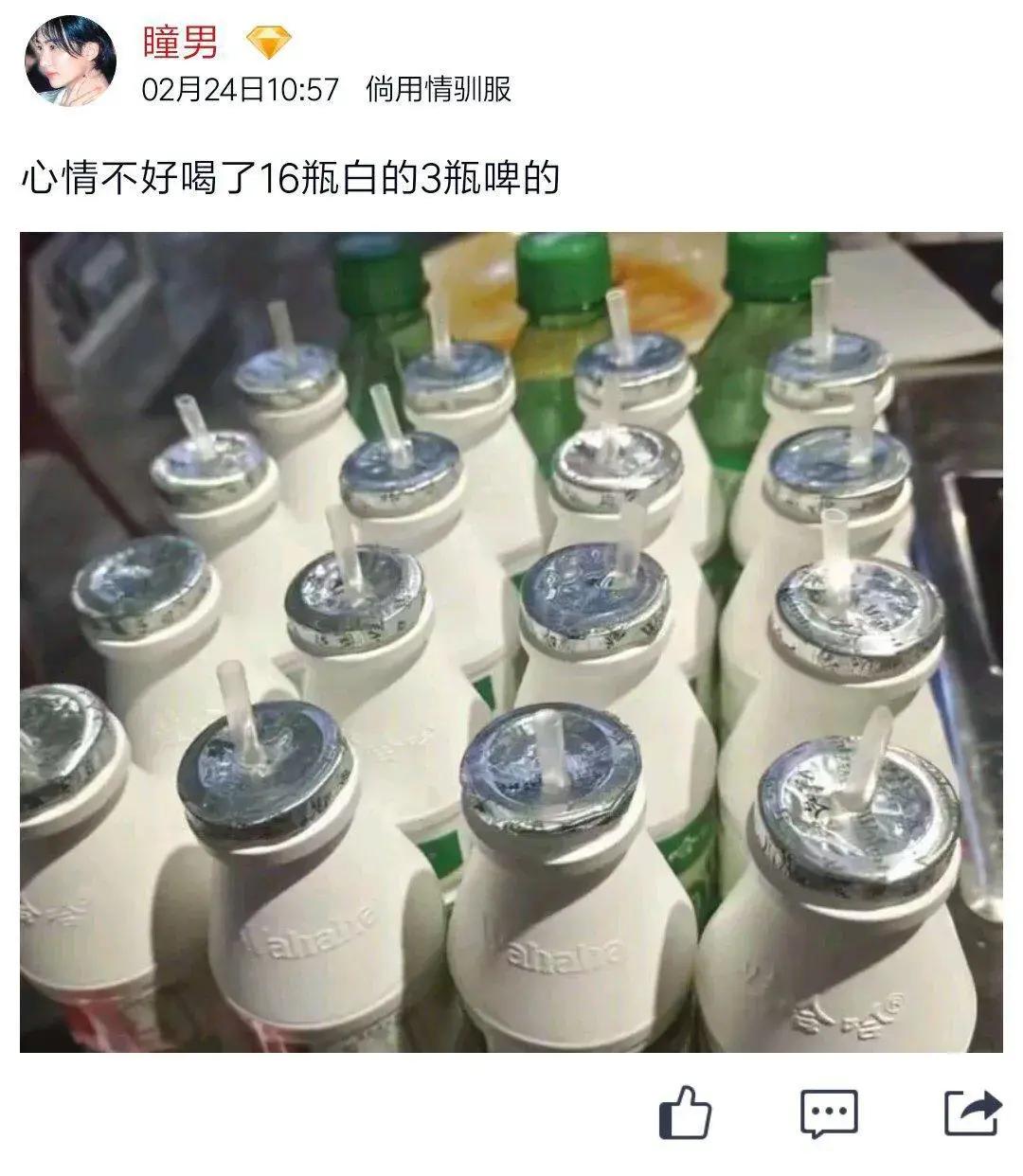Screen dimensions: 1023x1176
Task: Open the bottles photo in the post
Action: click(511, 642)
